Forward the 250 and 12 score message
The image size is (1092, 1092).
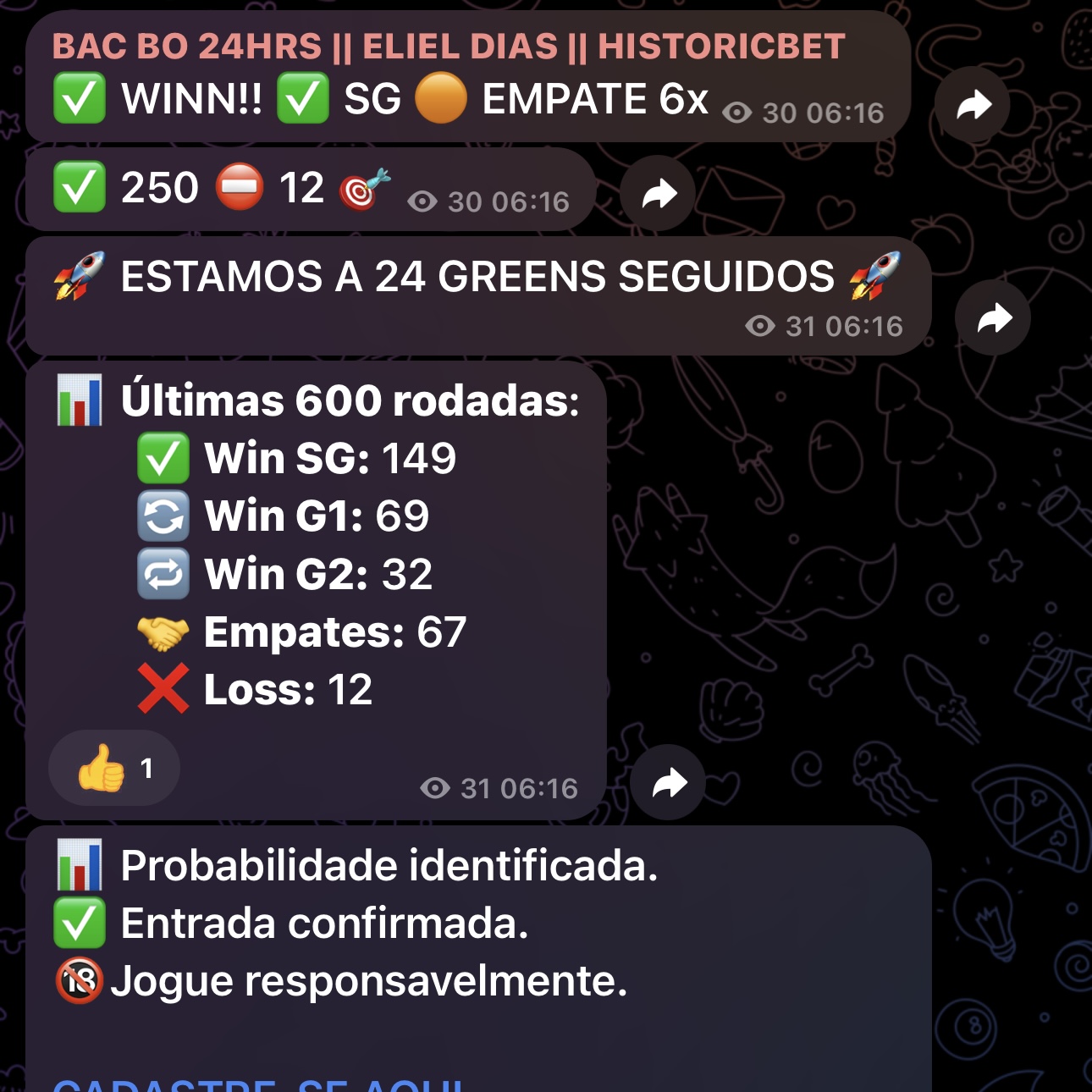[658, 194]
